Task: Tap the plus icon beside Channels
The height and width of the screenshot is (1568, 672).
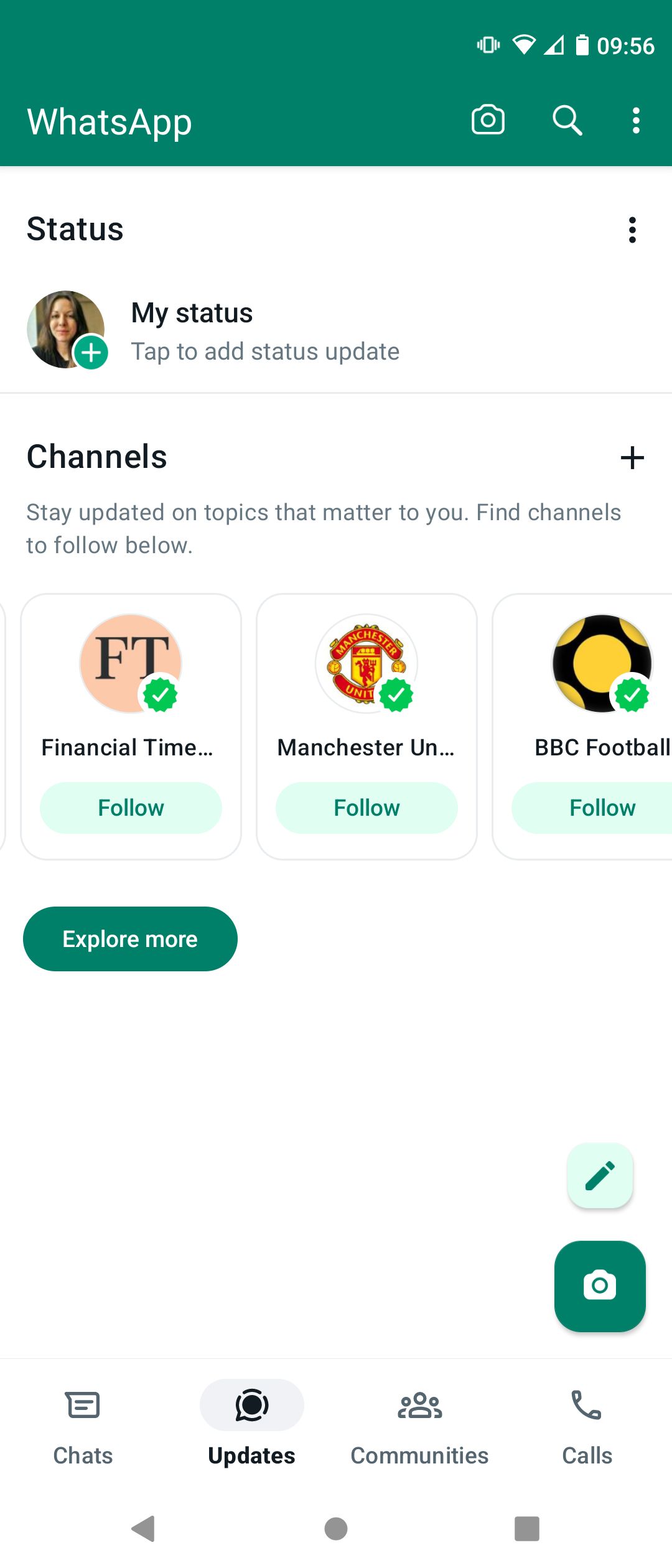Action: click(632, 458)
